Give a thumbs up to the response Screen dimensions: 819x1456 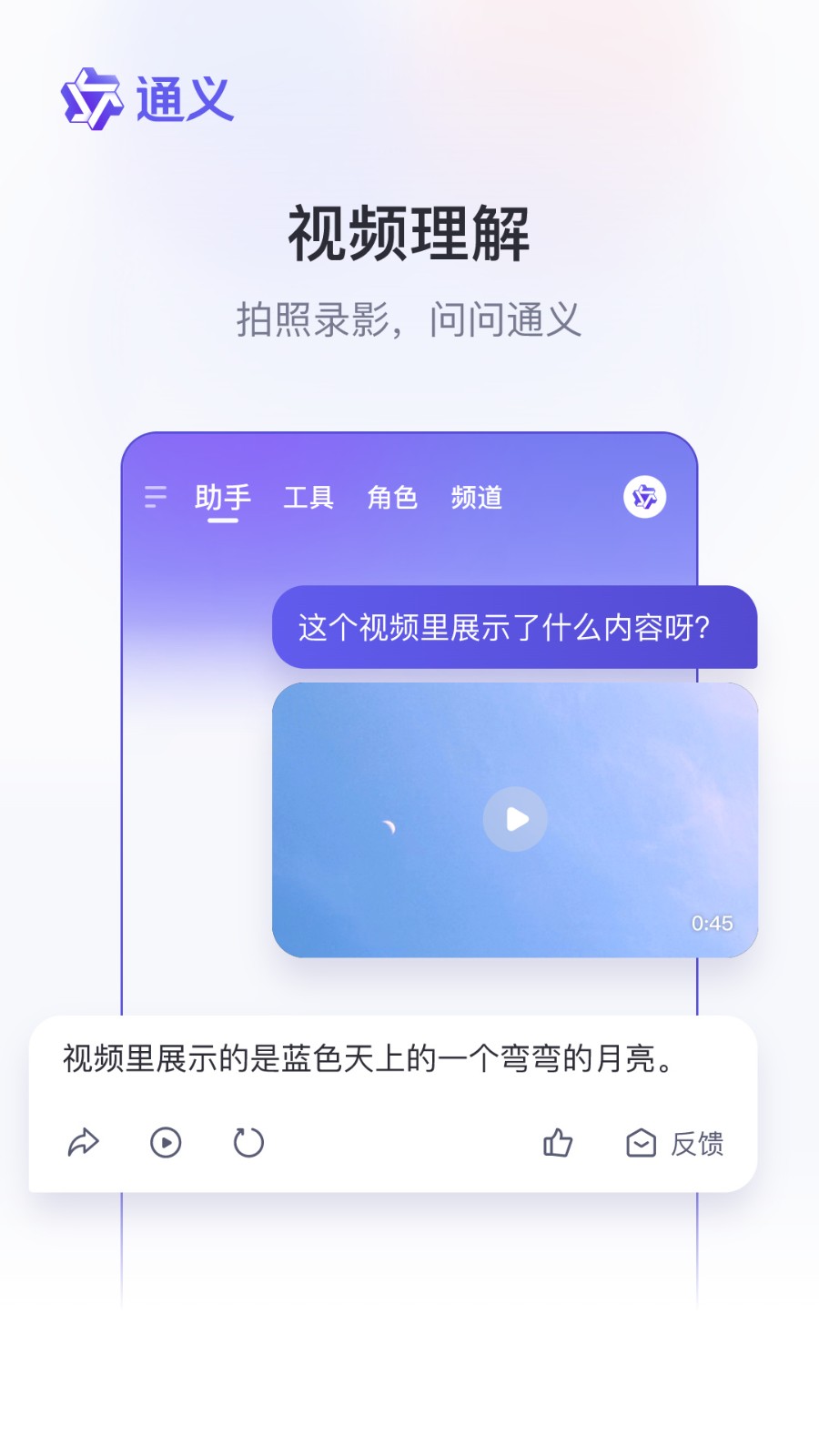[x=557, y=1141]
